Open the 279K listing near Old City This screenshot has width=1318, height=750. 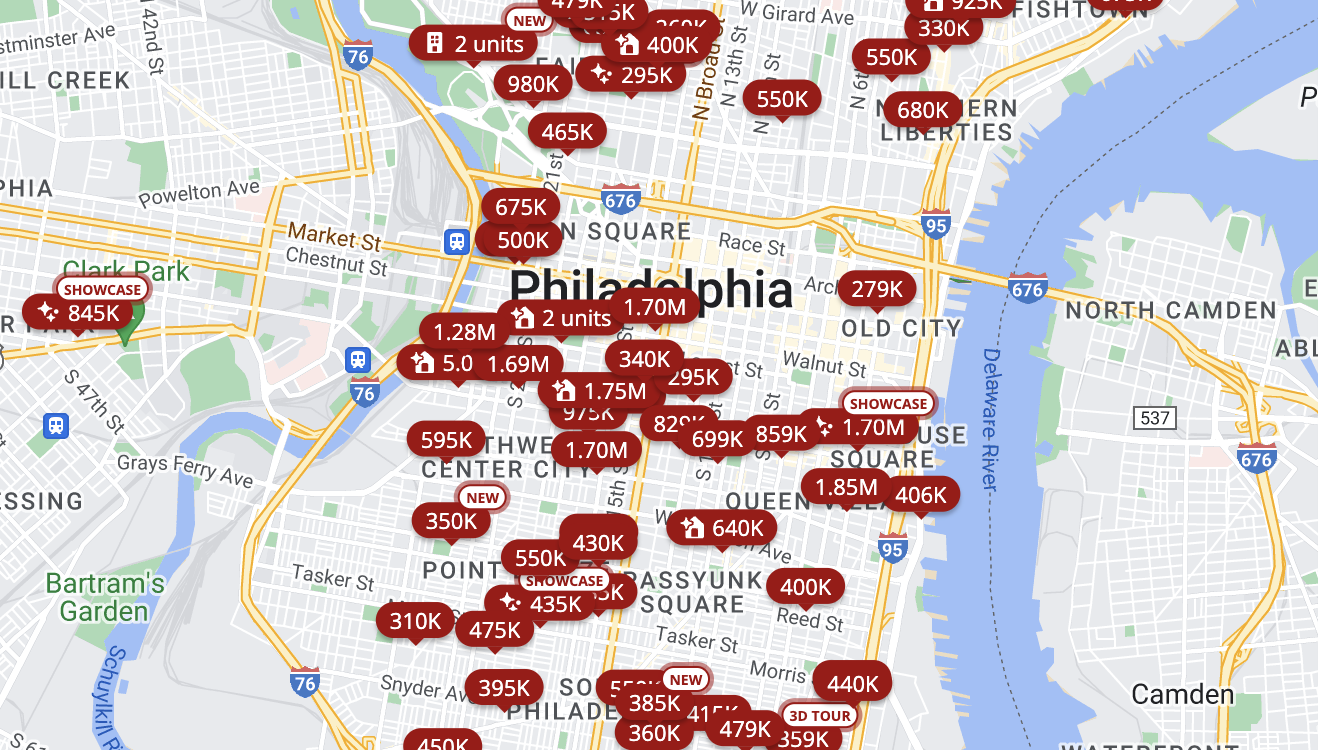[876, 291]
